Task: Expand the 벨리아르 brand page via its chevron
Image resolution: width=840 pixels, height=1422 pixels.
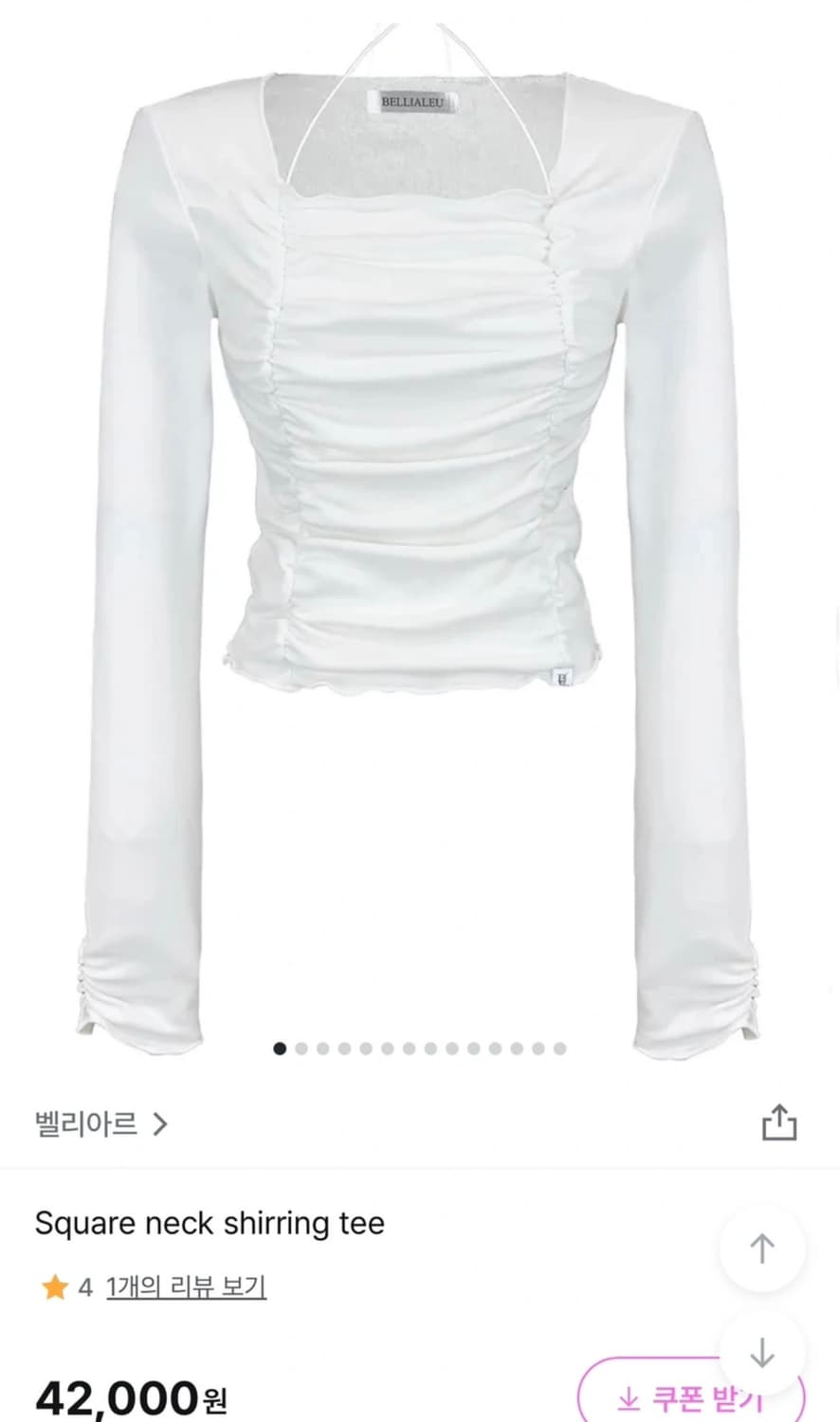Action: [x=163, y=1123]
